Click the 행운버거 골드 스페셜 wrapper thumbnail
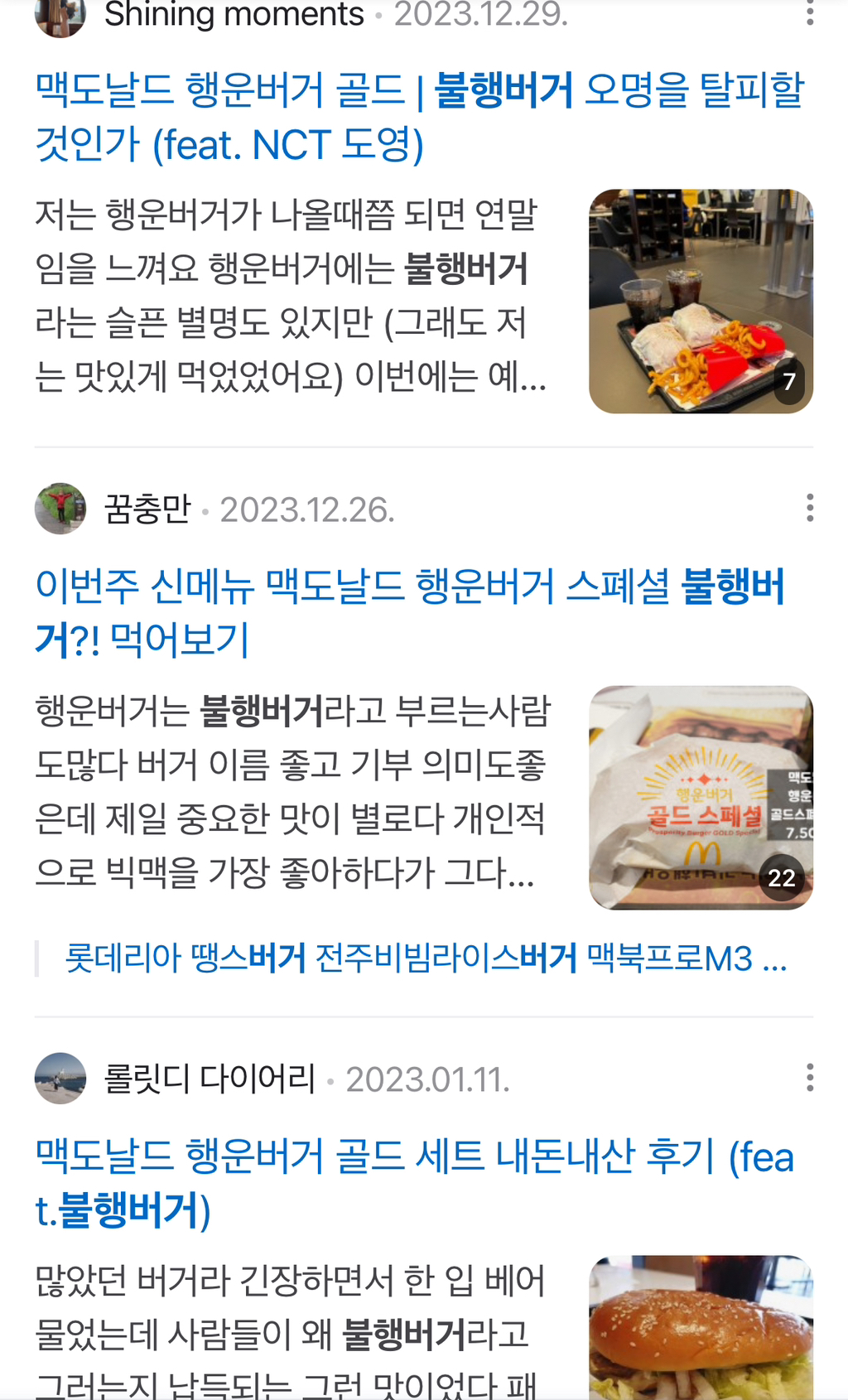The width and height of the screenshot is (848, 1400). point(702,799)
